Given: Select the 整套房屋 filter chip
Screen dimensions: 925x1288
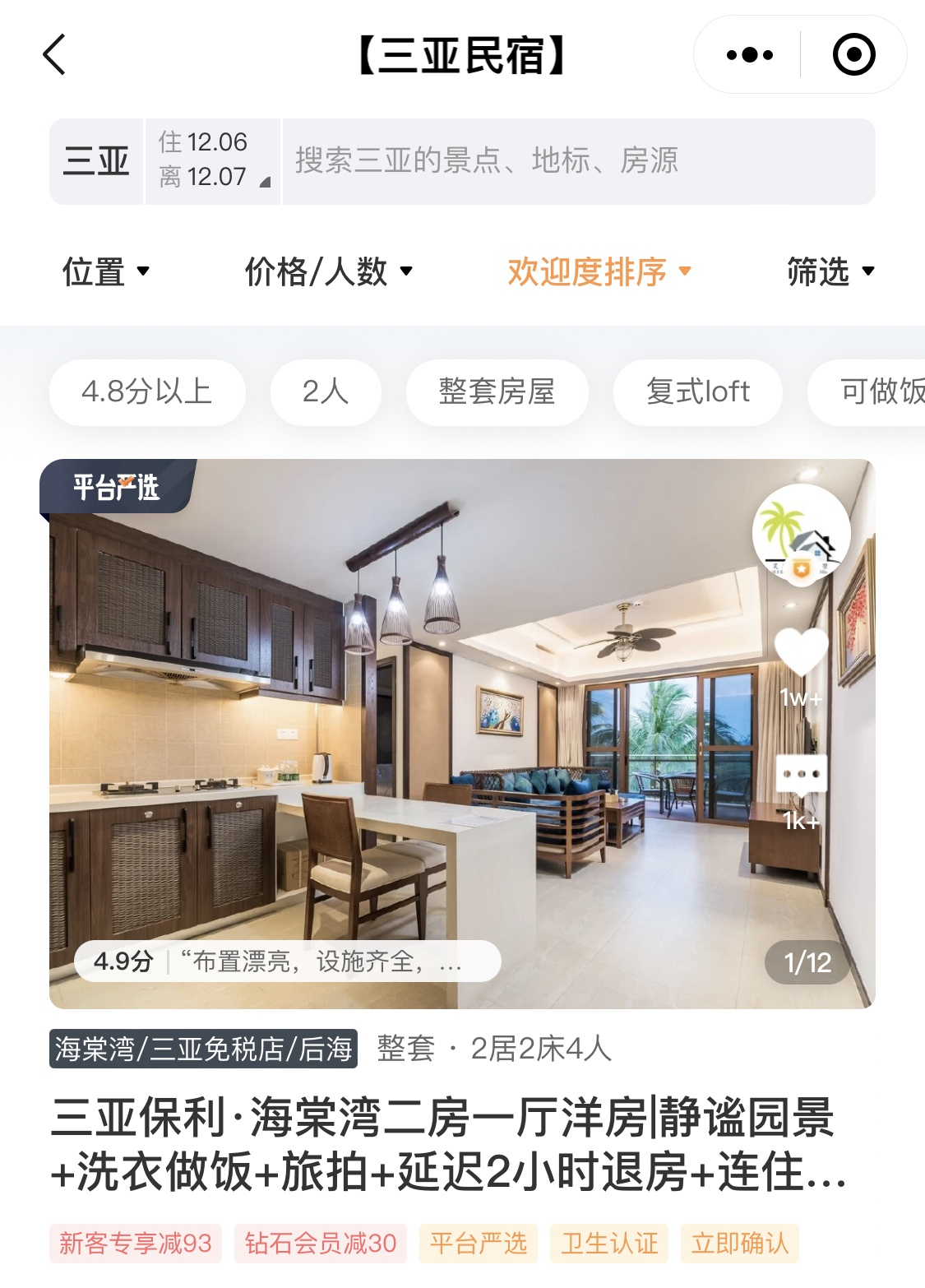Looking at the screenshot, I should click(497, 392).
